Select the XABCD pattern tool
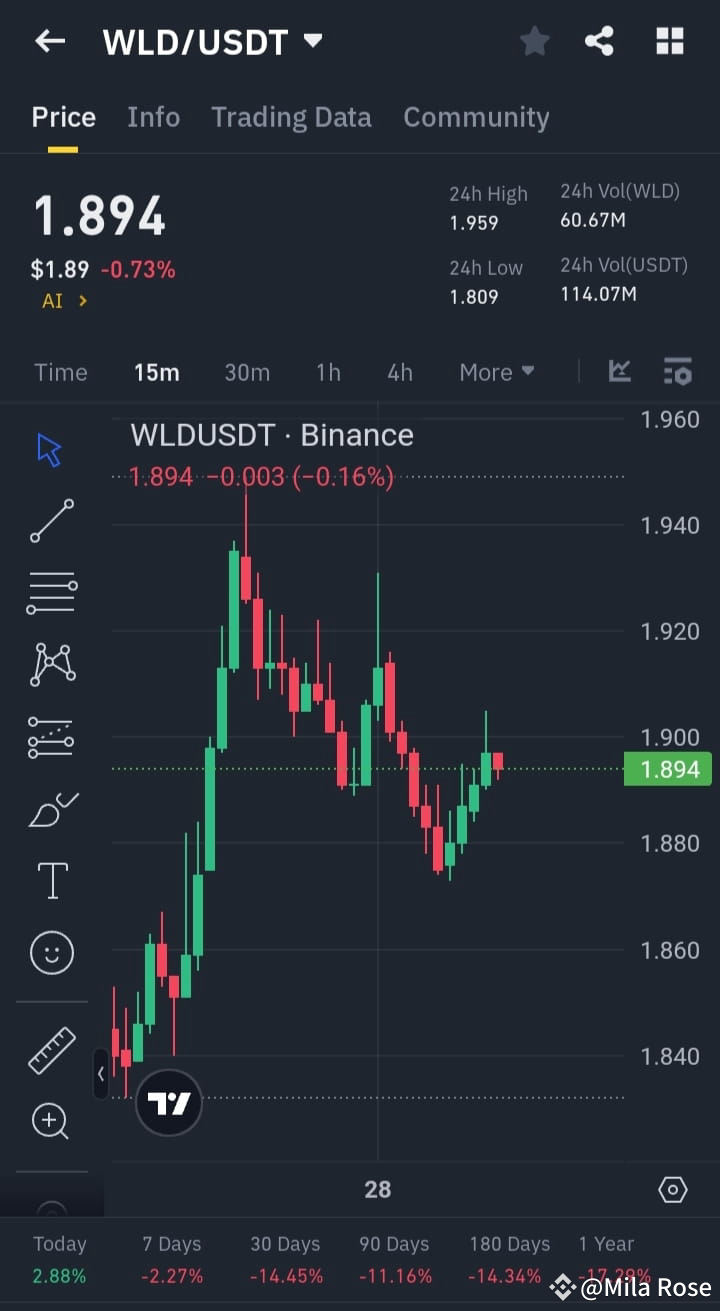Screen dimensions: 720x1311 [51, 664]
